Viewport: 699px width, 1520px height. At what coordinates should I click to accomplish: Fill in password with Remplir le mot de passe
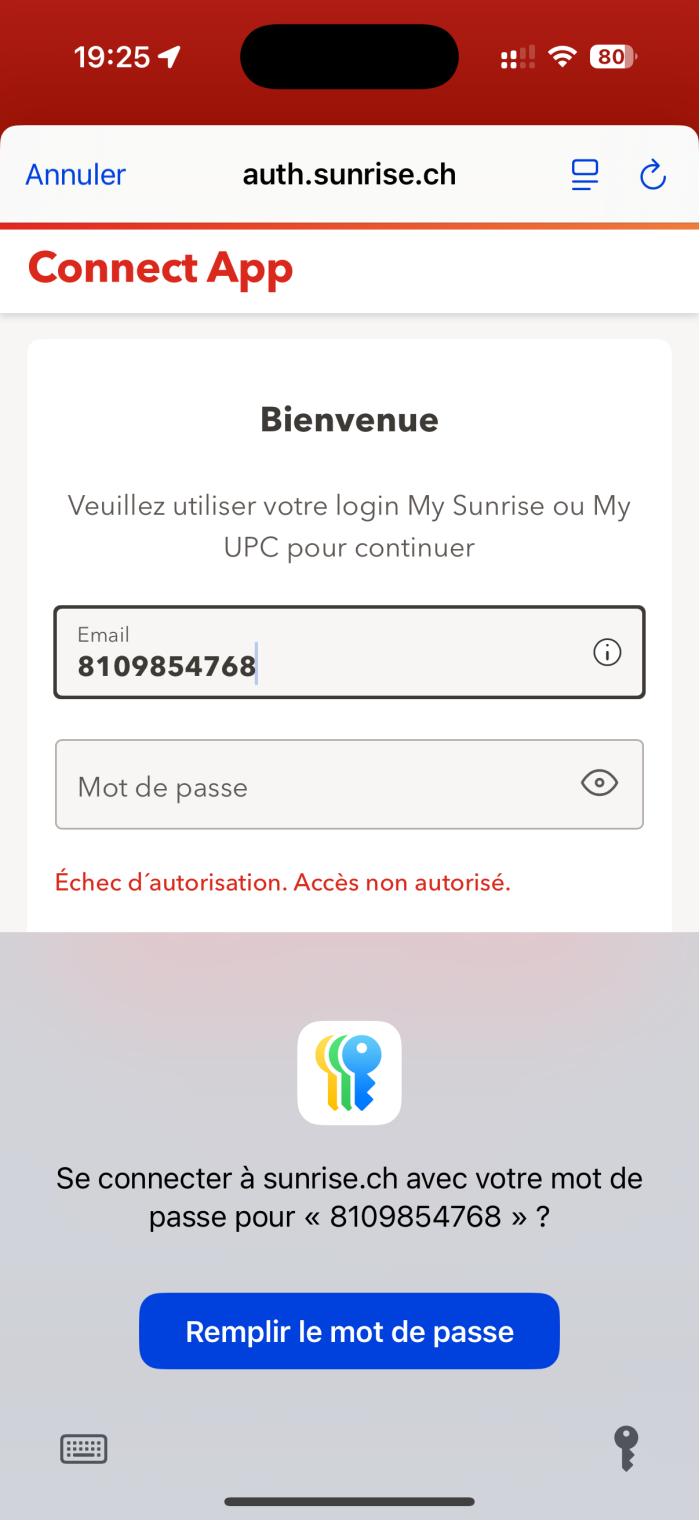(x=349, y=1331)
